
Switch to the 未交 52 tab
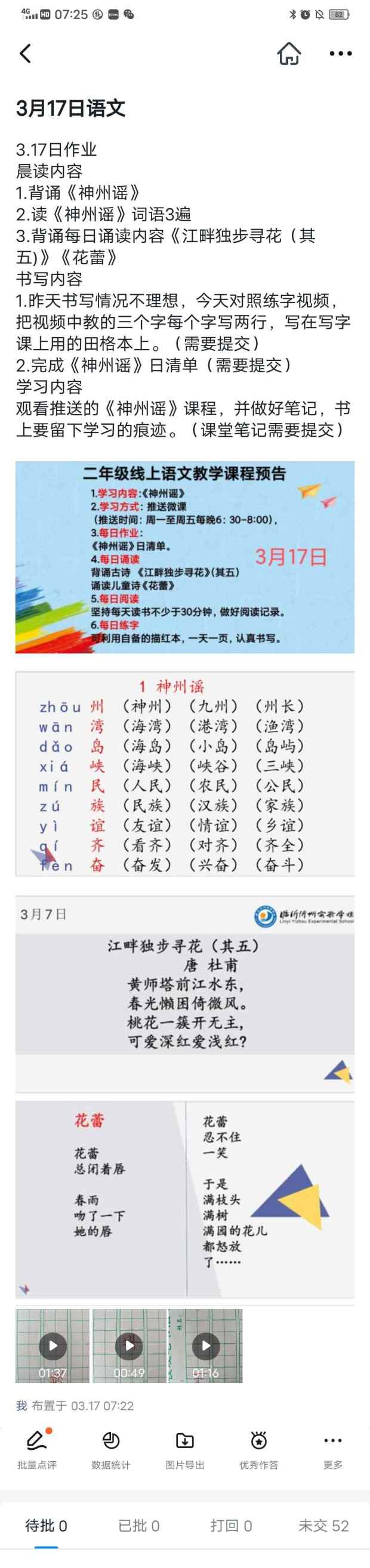[x=323, y=1526]
